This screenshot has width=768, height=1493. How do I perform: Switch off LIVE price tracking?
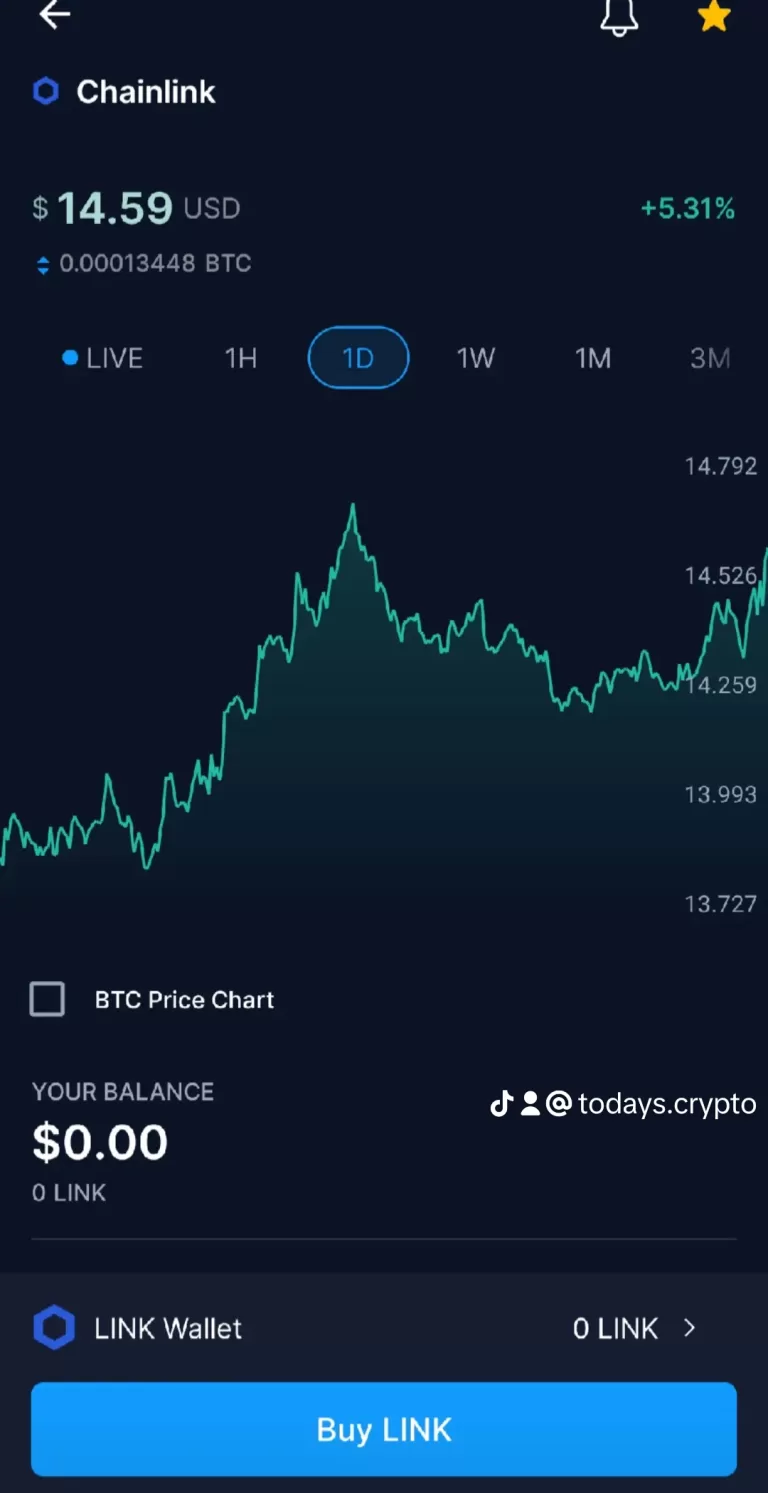tap(103, 357)
